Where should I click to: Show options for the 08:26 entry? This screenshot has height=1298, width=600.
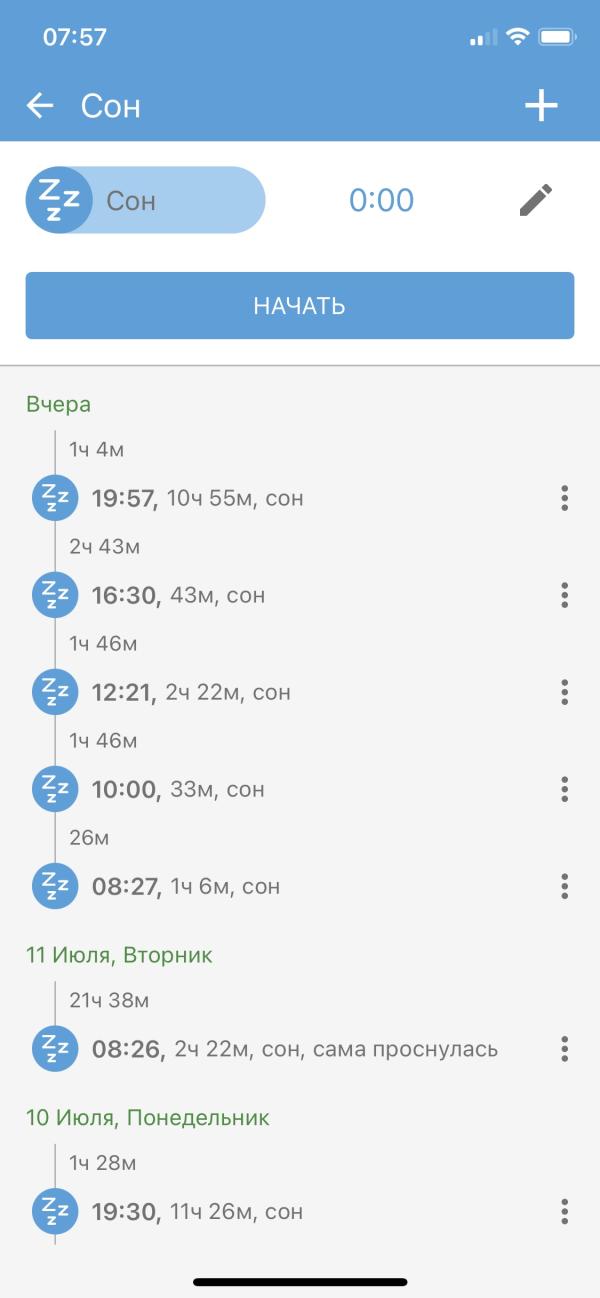pos(565,1049)
